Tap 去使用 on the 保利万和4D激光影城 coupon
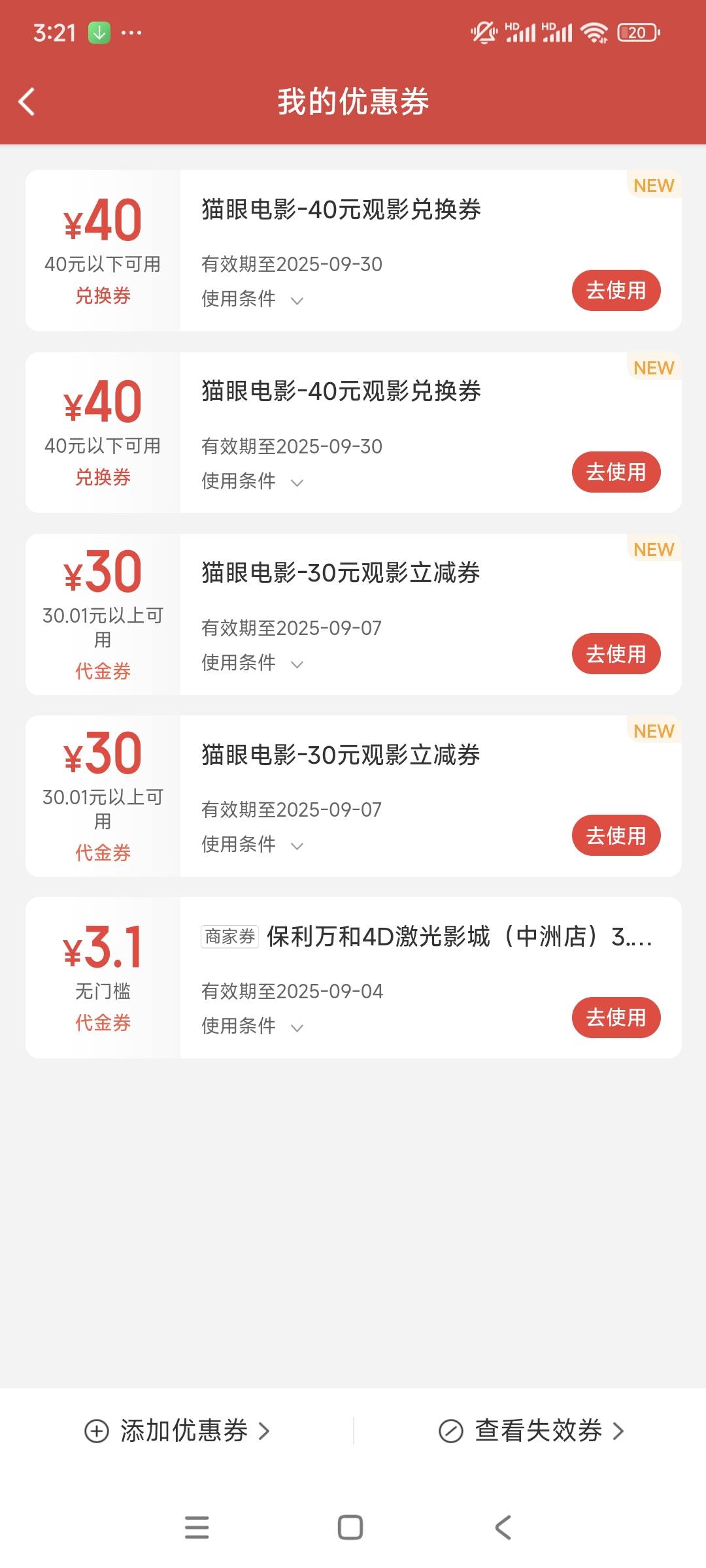706x1568 pixels. pos(616,1017)
